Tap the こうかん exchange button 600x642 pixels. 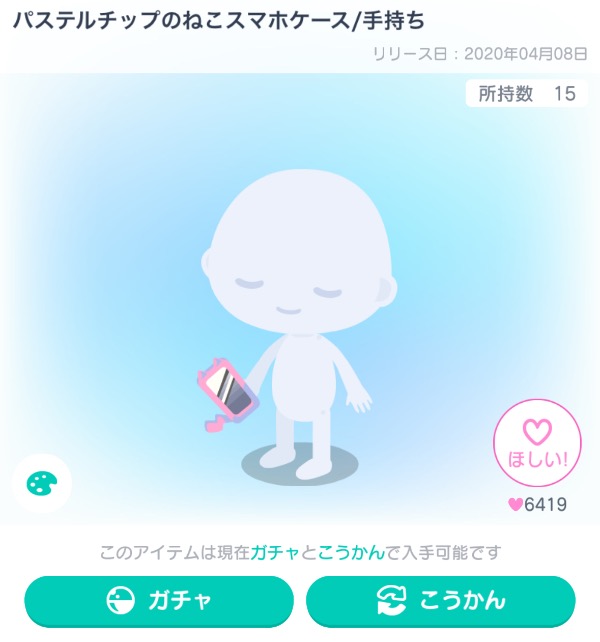tap(440, 601)
